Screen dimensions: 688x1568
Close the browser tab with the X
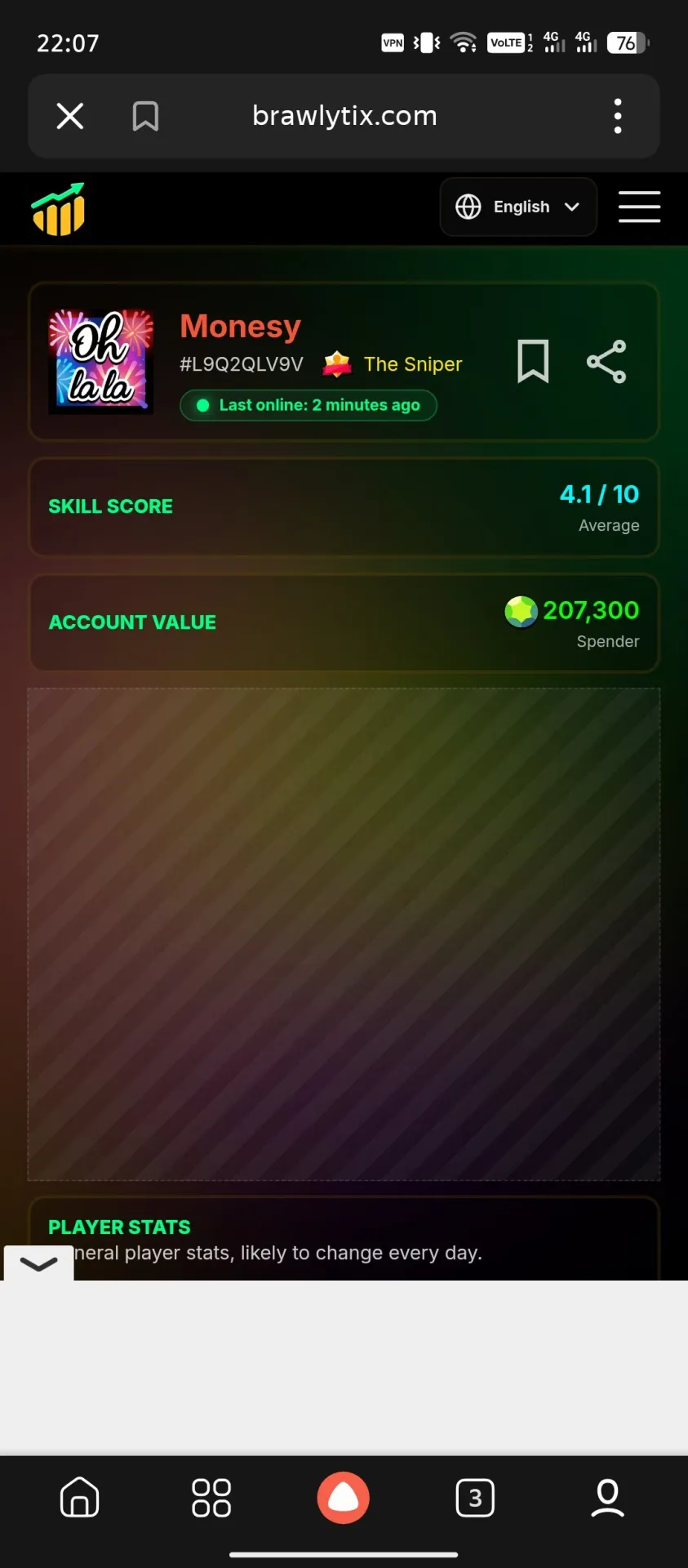(70, 116)
